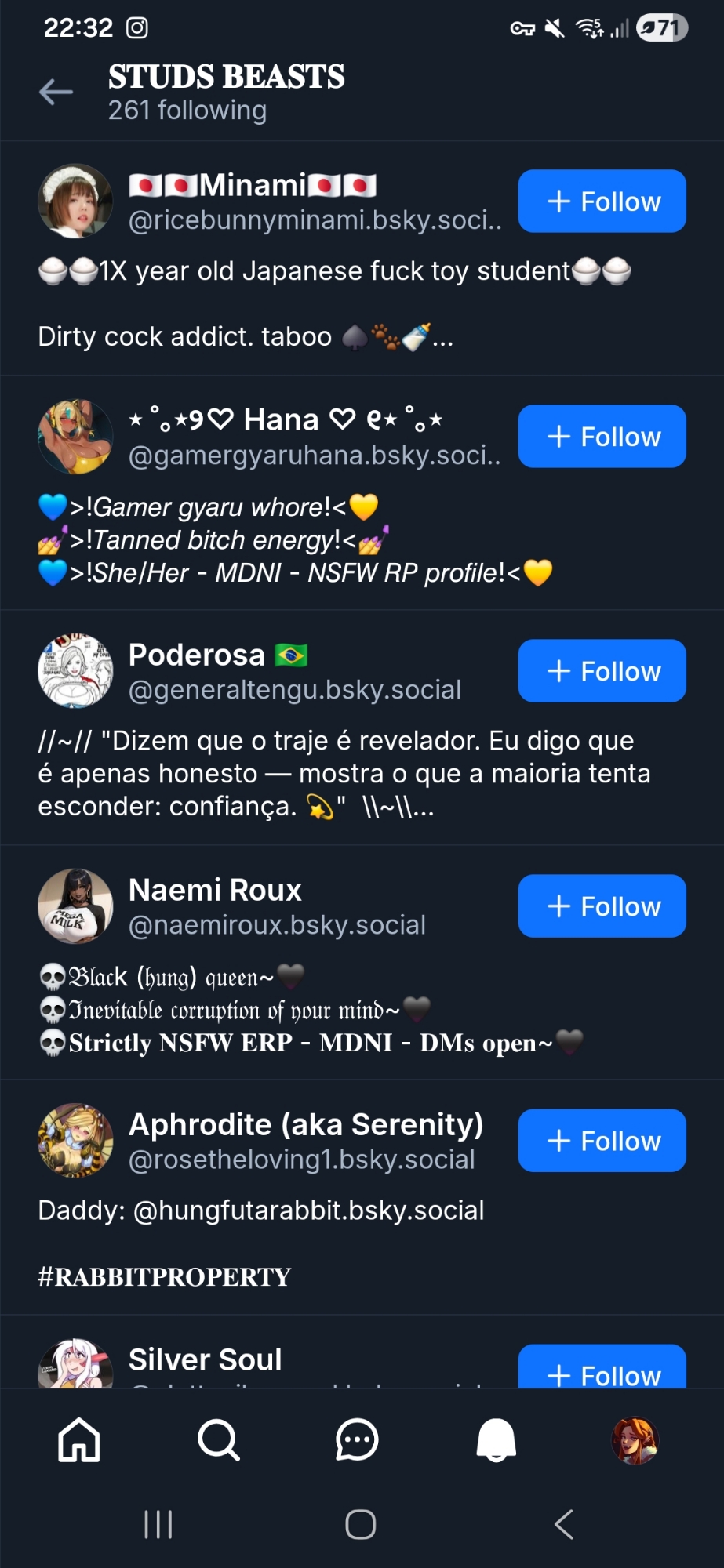
Task: Switch to the Home tab
Action: pyautogui.click(x=79, y=1440)
